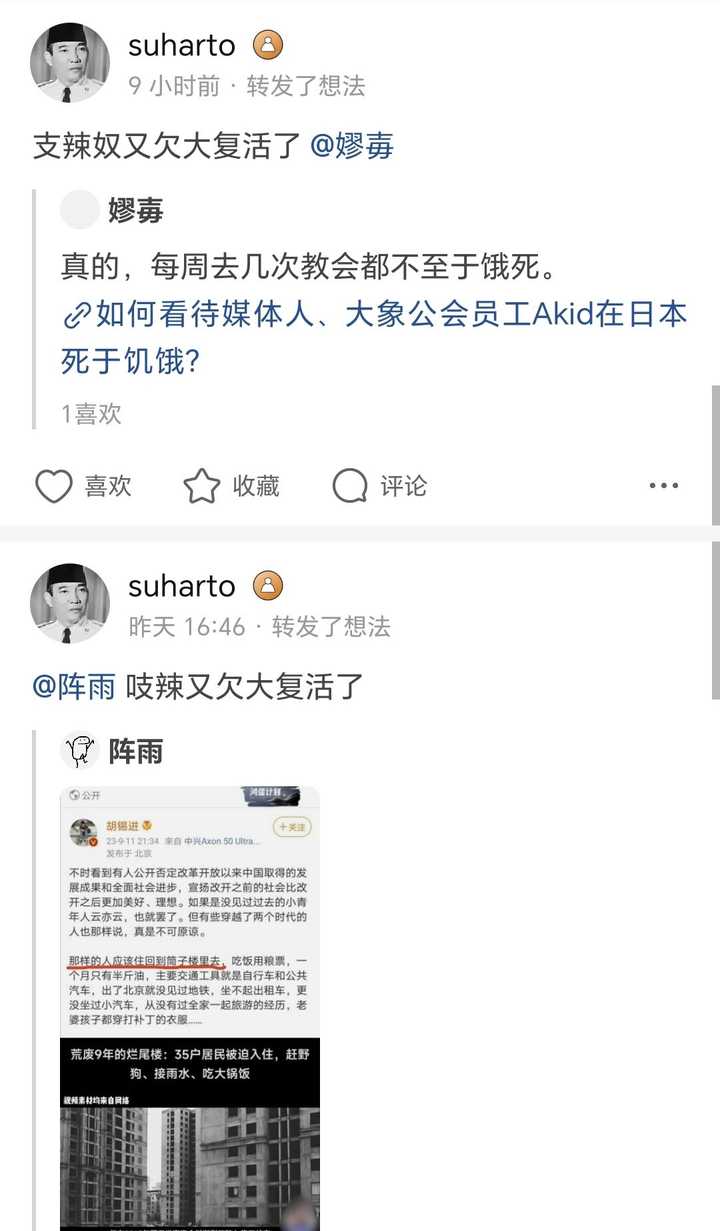Open the @阵雨 mention link
720x1231 pixels.
click(x=74, y=687)
